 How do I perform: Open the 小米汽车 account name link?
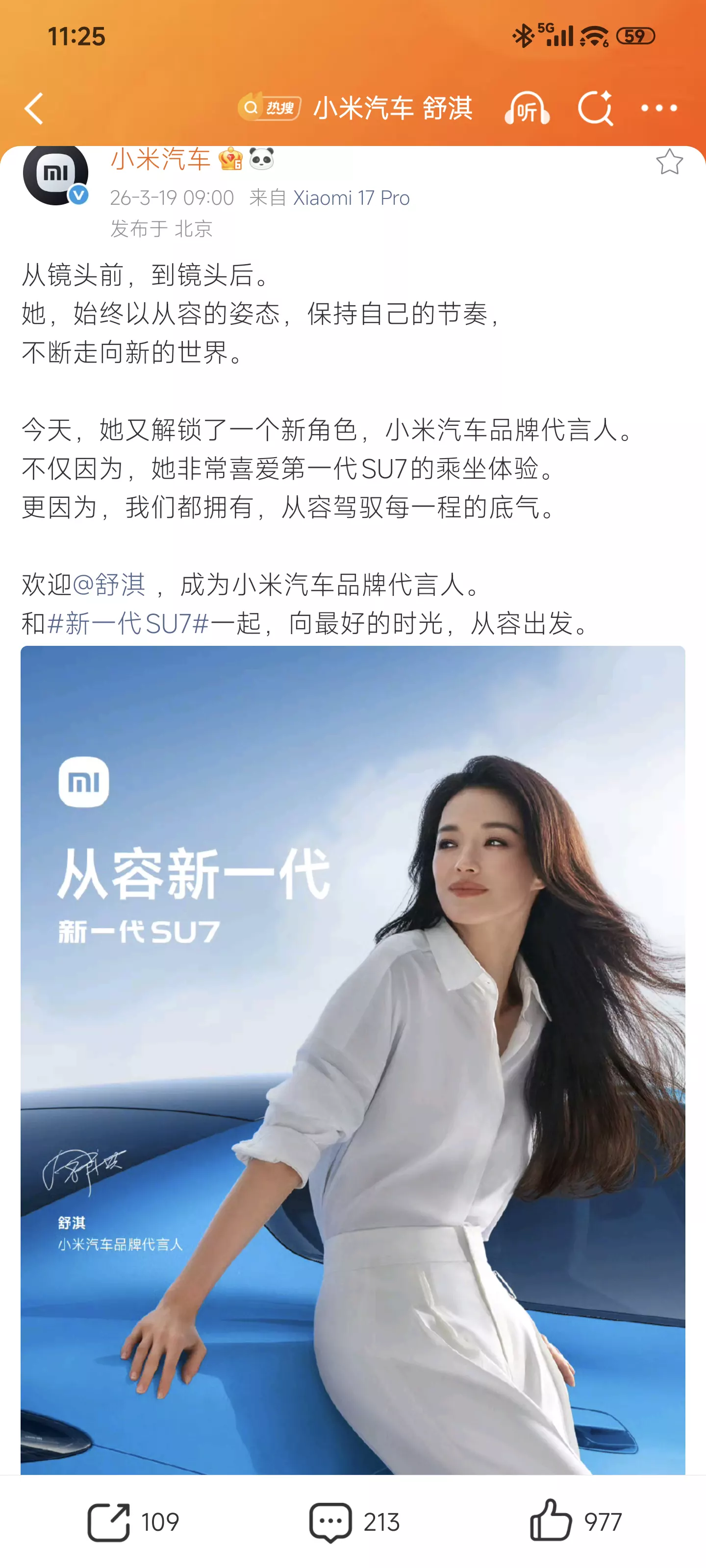[160, 159]
